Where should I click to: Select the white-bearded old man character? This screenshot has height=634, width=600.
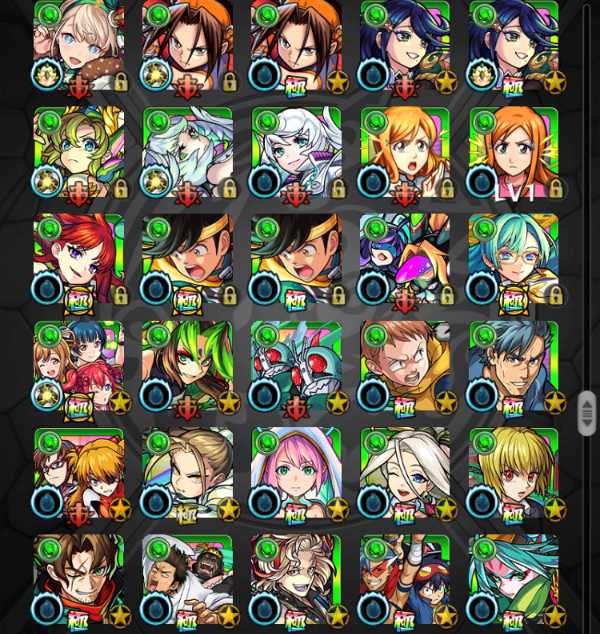point(187,152)
